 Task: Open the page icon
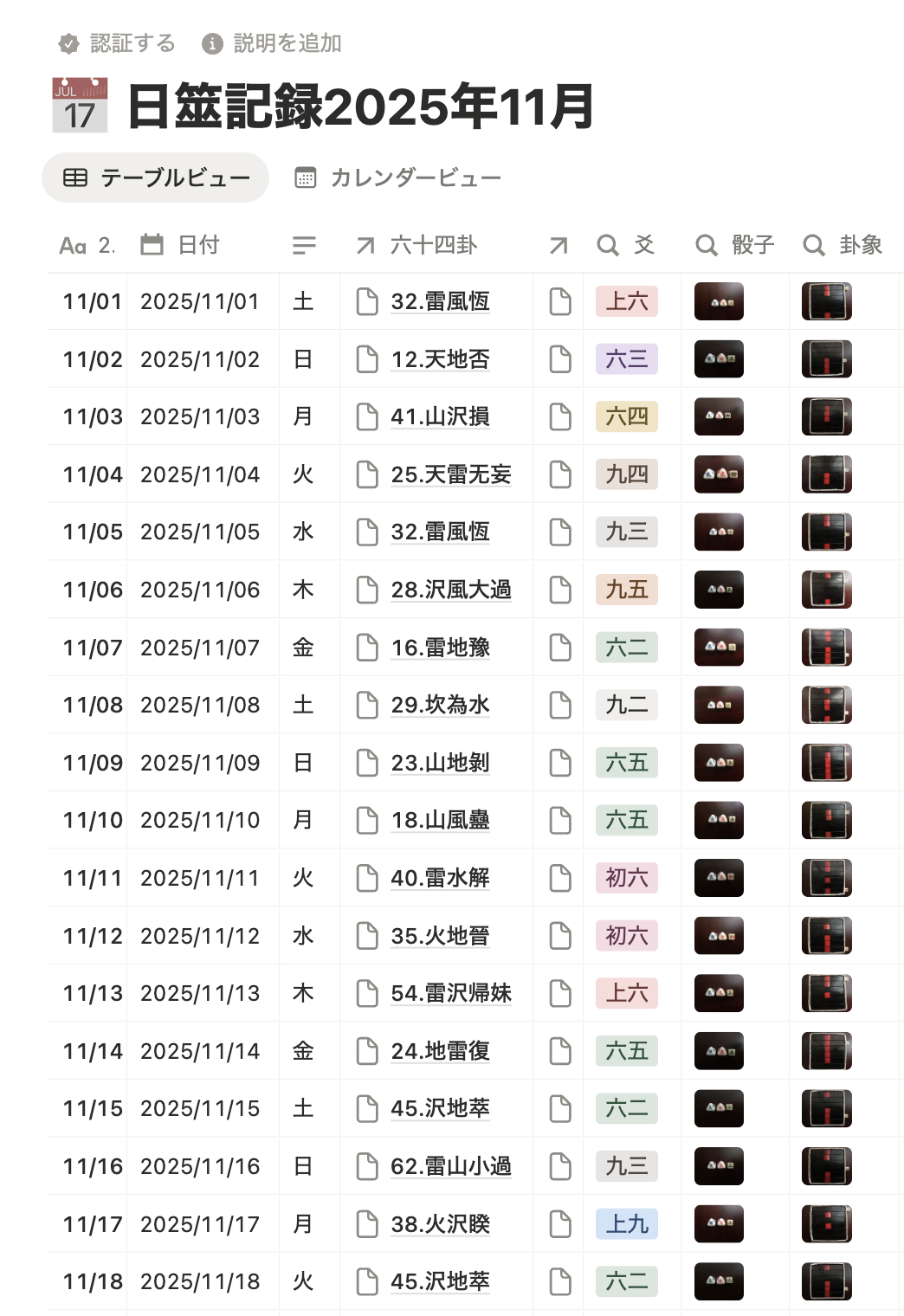pos(80,106)
